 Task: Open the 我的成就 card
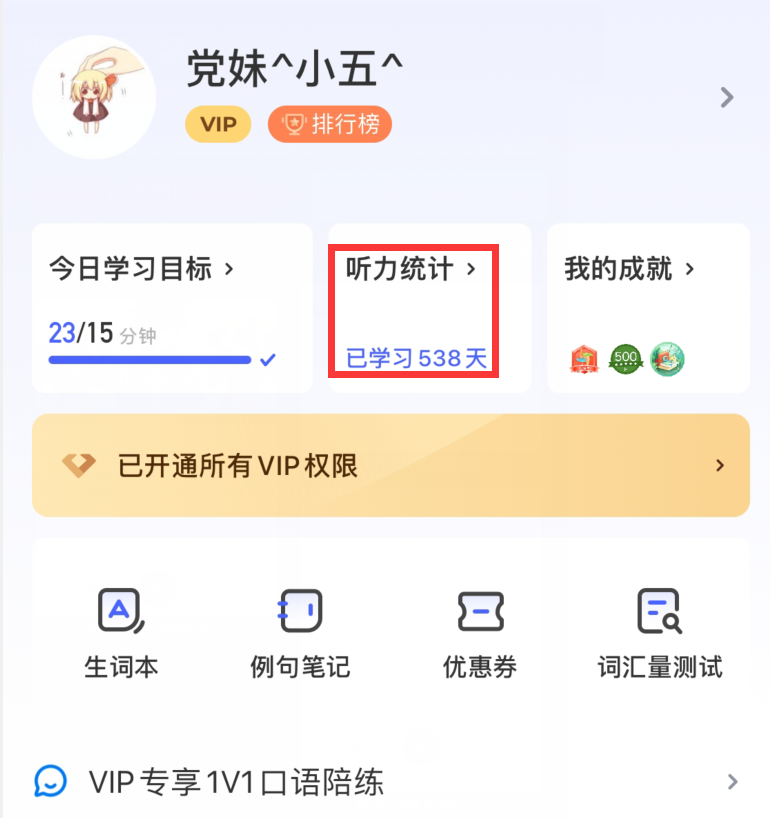pyautogui.click(x=648, y=308)
